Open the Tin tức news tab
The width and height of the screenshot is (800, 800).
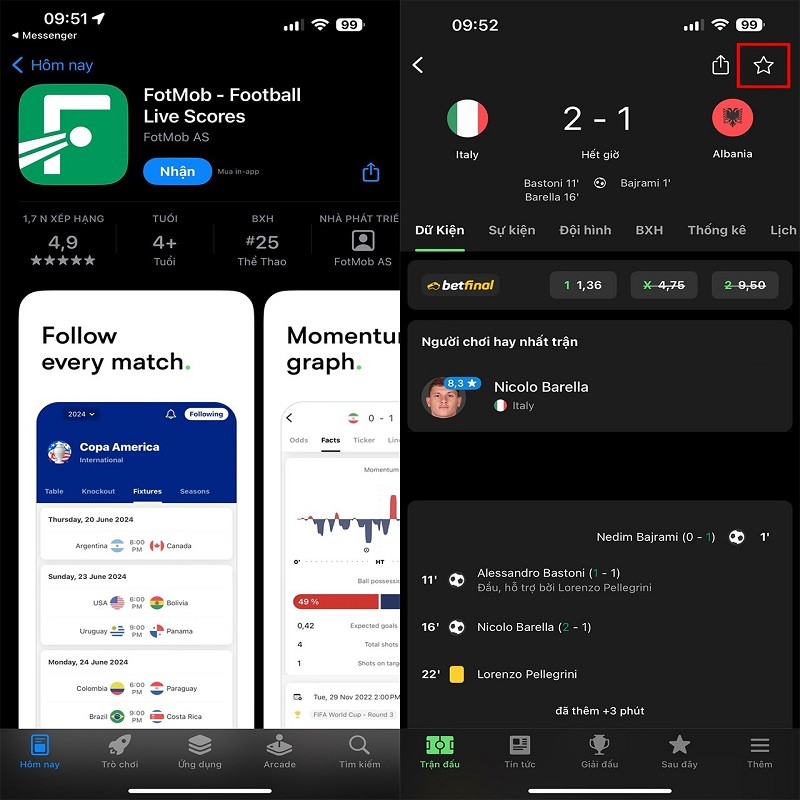pyautogui.click(x=519, y=751)
